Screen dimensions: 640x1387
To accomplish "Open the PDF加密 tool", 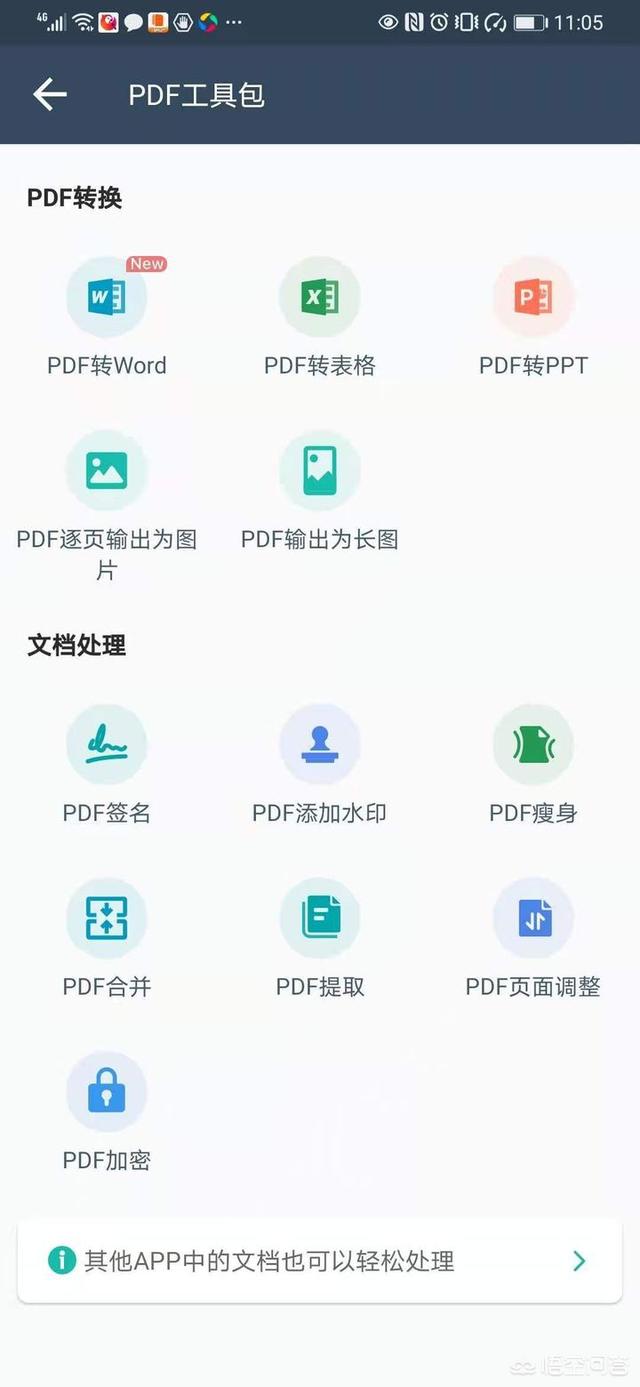I will click(x=107, y=1092).
